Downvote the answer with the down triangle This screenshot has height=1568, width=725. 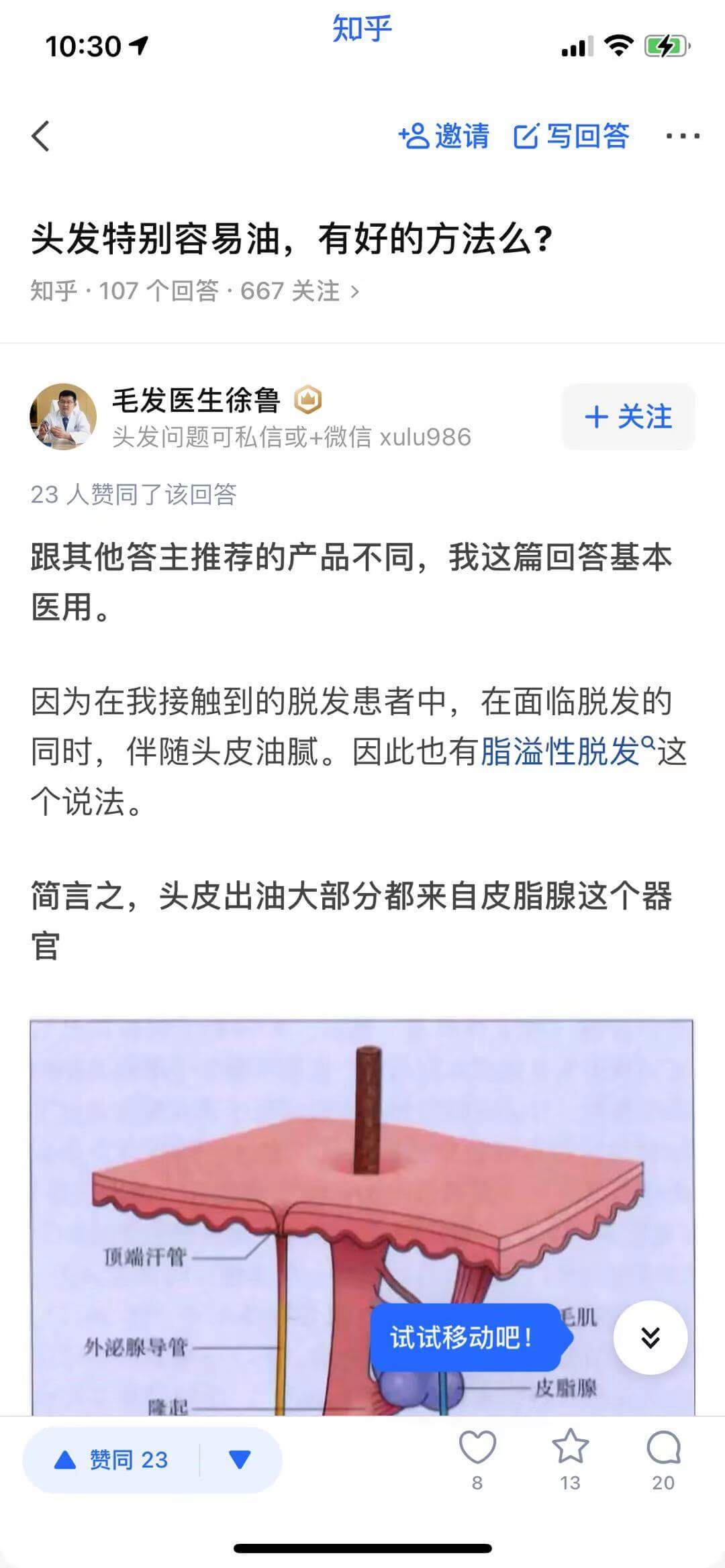tap(240, 1460)
